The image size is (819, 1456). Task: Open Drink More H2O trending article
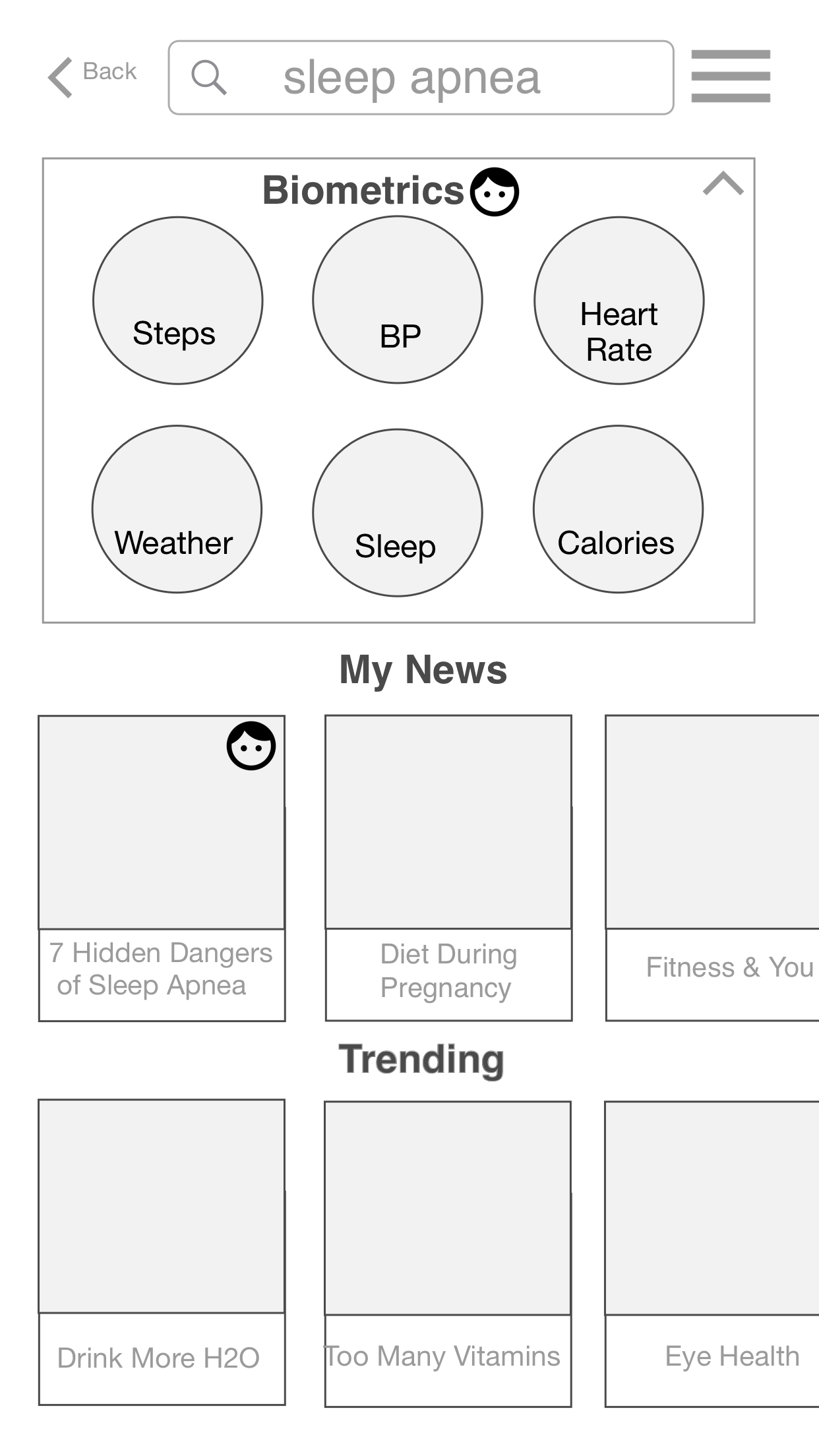(x=162, y=1252)
